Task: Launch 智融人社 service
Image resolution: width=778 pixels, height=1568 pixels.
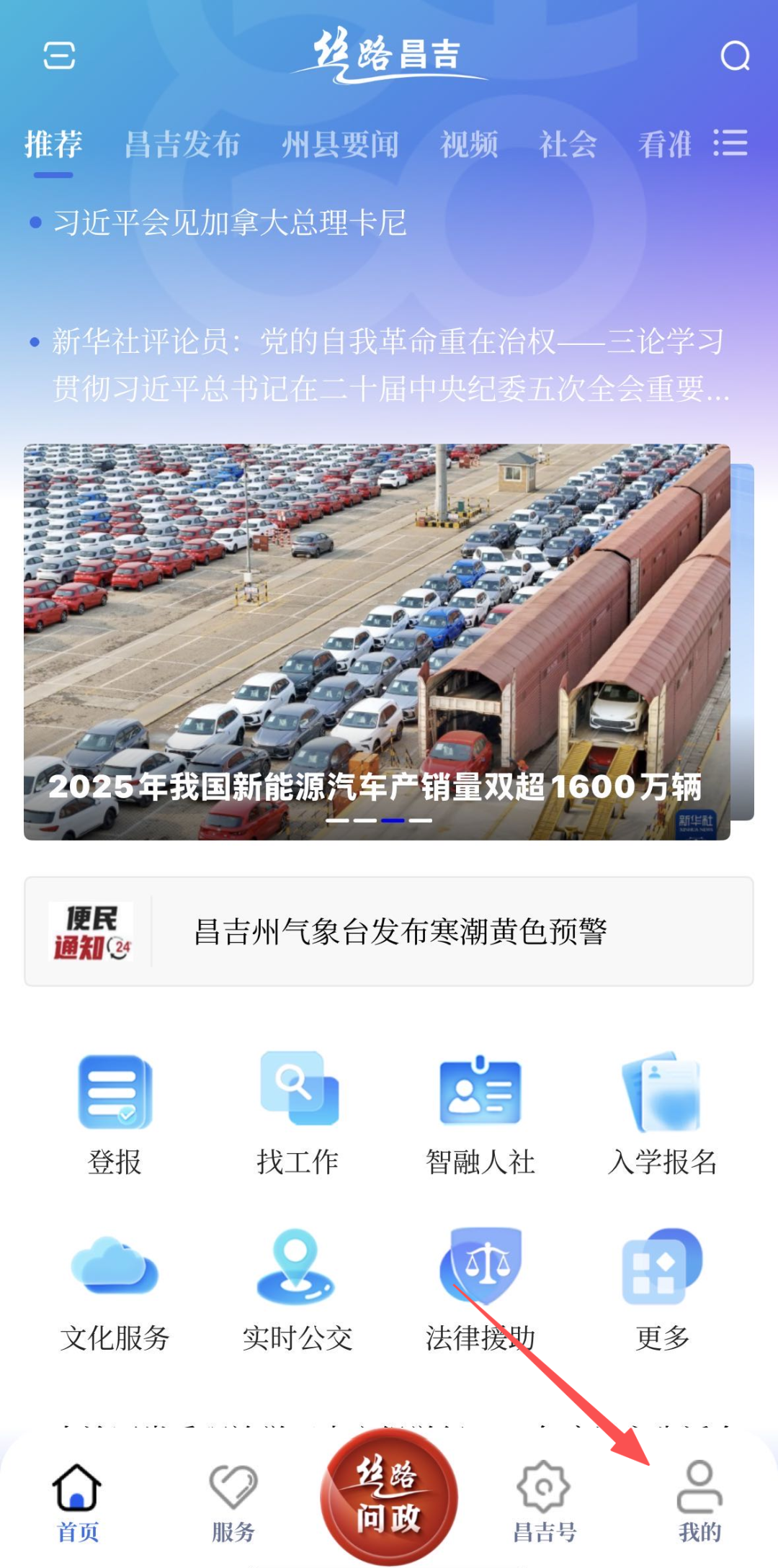Action: 480,1113
